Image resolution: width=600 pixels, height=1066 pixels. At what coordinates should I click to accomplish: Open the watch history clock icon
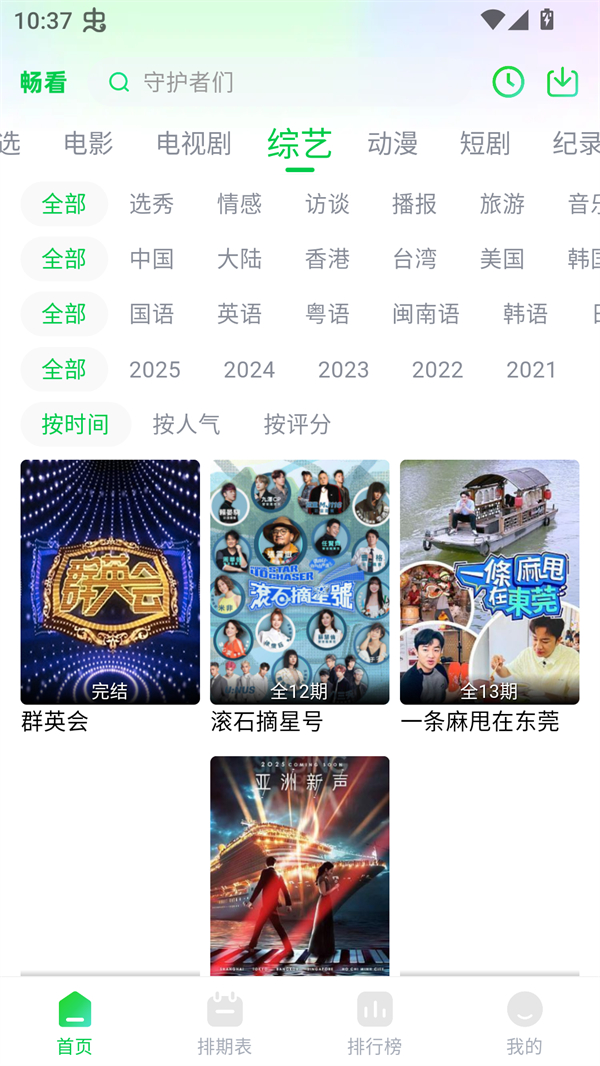(x=508, y=82)
